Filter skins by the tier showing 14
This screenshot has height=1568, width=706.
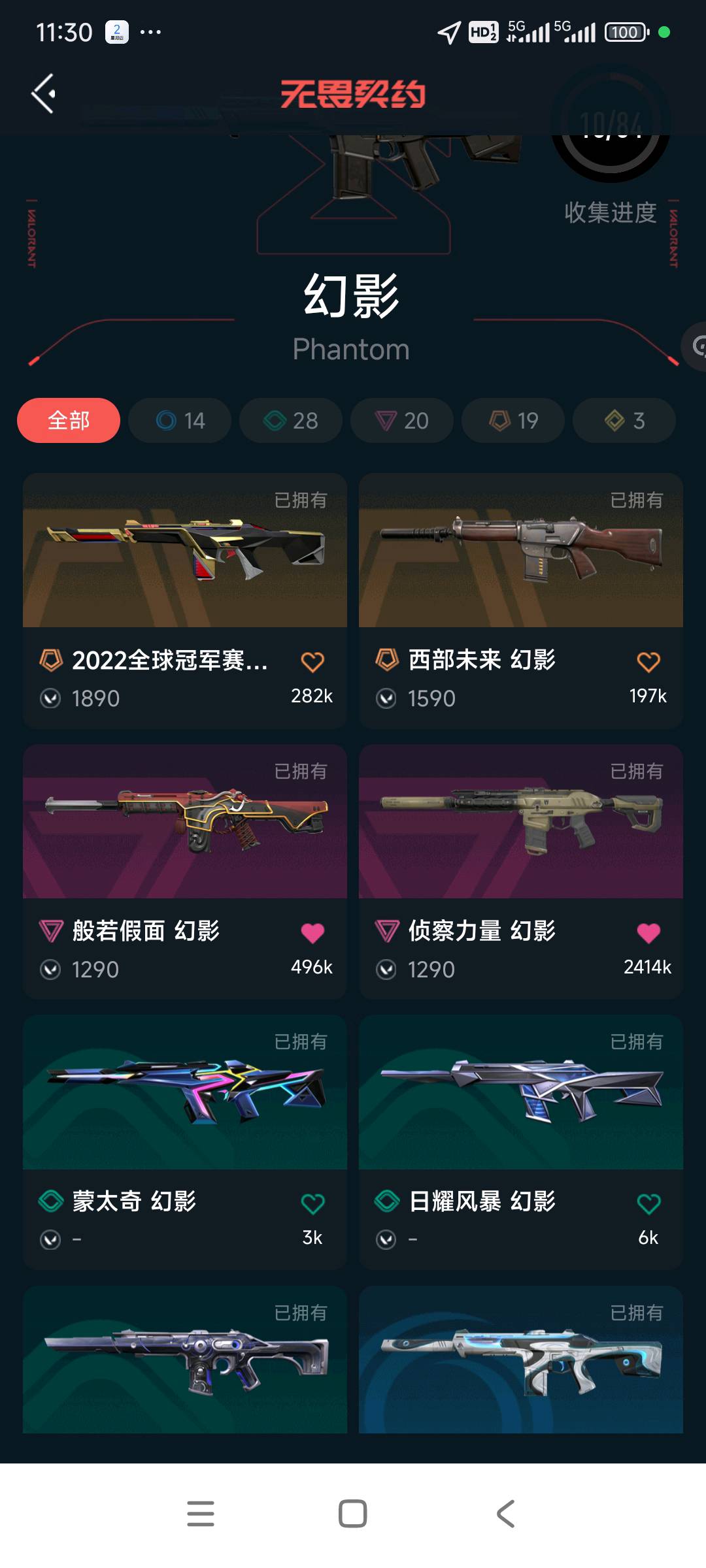click(180, 420)
